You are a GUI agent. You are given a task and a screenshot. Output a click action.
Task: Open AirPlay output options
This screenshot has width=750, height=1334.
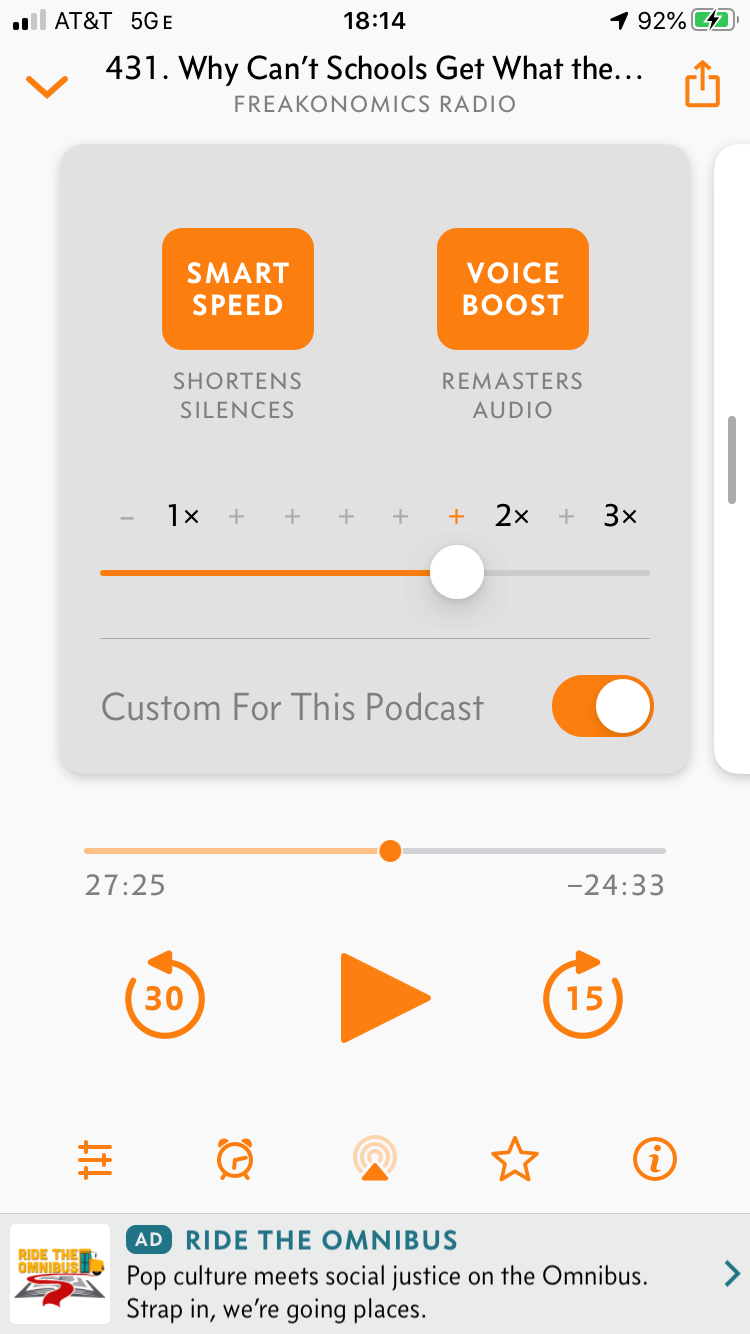coord(375,1160)
